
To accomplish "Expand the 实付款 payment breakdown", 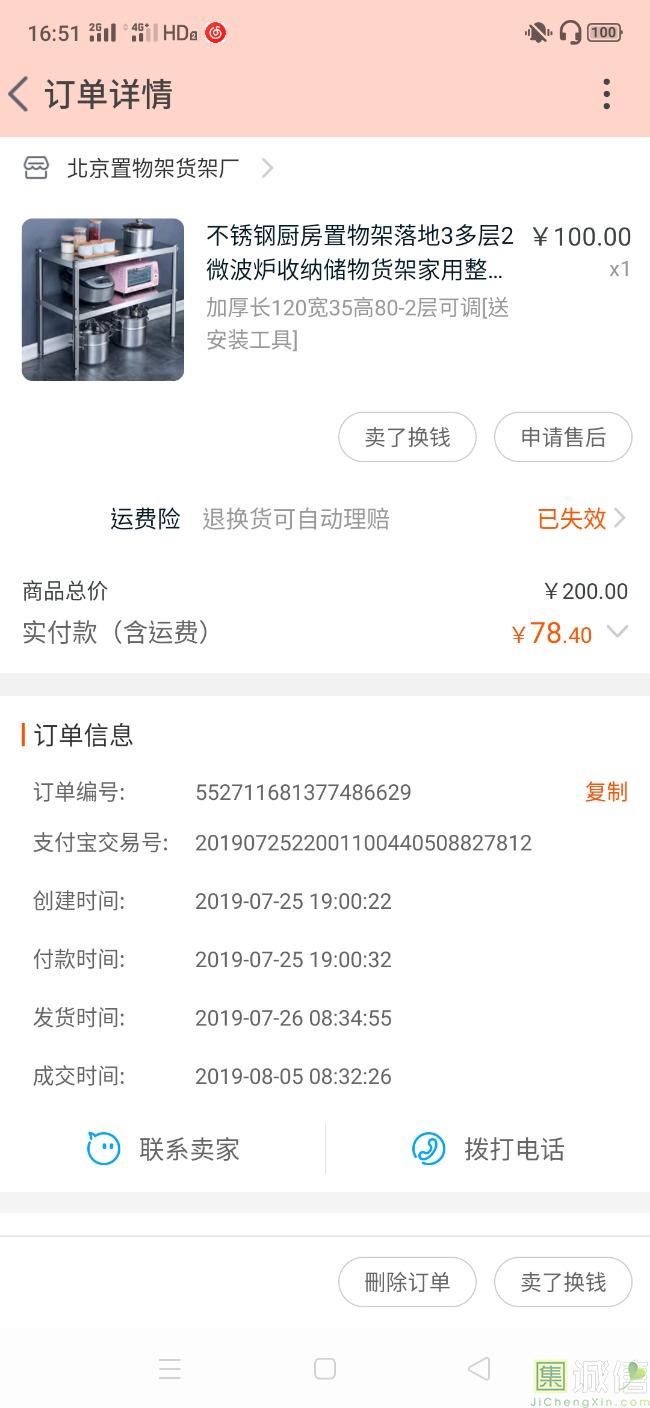I will coord(618,632).
